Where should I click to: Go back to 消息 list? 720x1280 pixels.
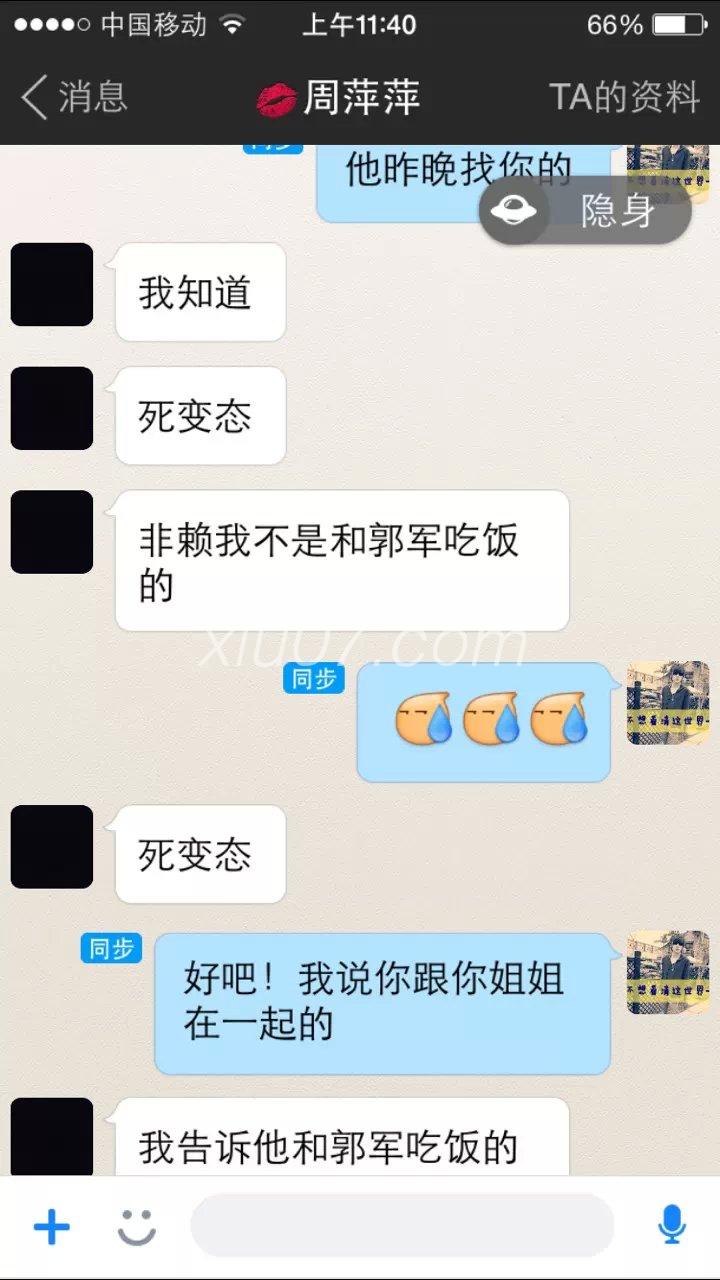click(75, 98)
